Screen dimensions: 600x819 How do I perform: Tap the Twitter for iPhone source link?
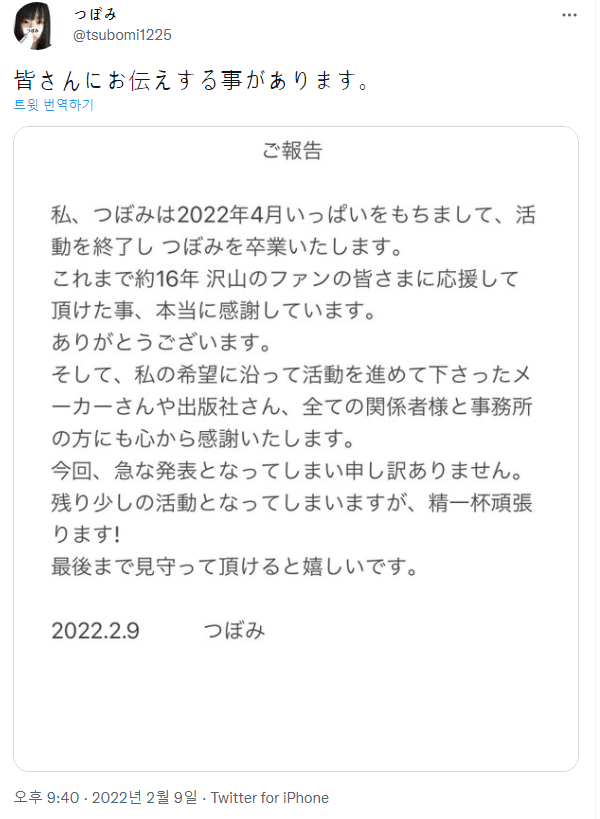(270, 797)
